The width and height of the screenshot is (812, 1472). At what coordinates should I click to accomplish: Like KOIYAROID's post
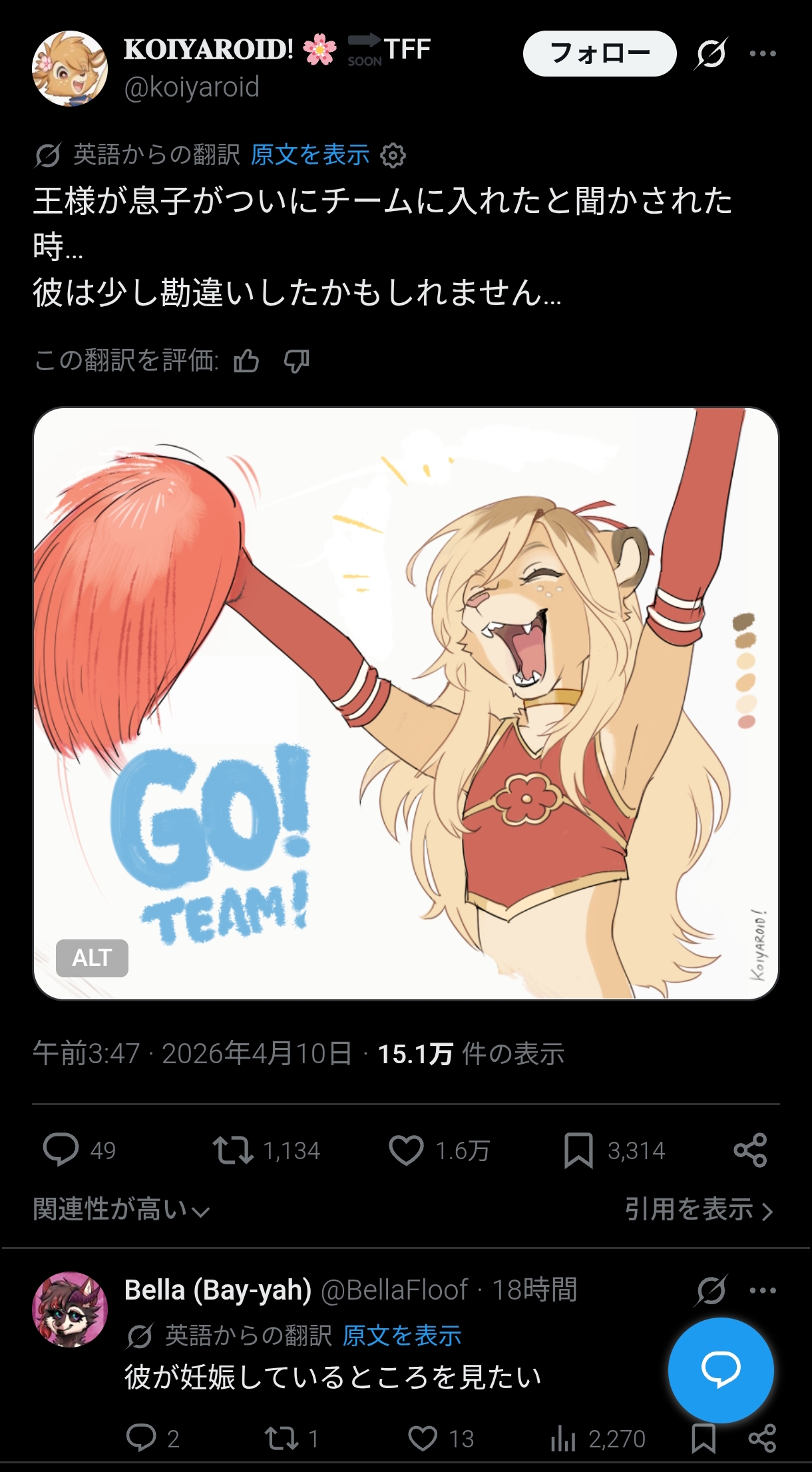coord(406,1150)
